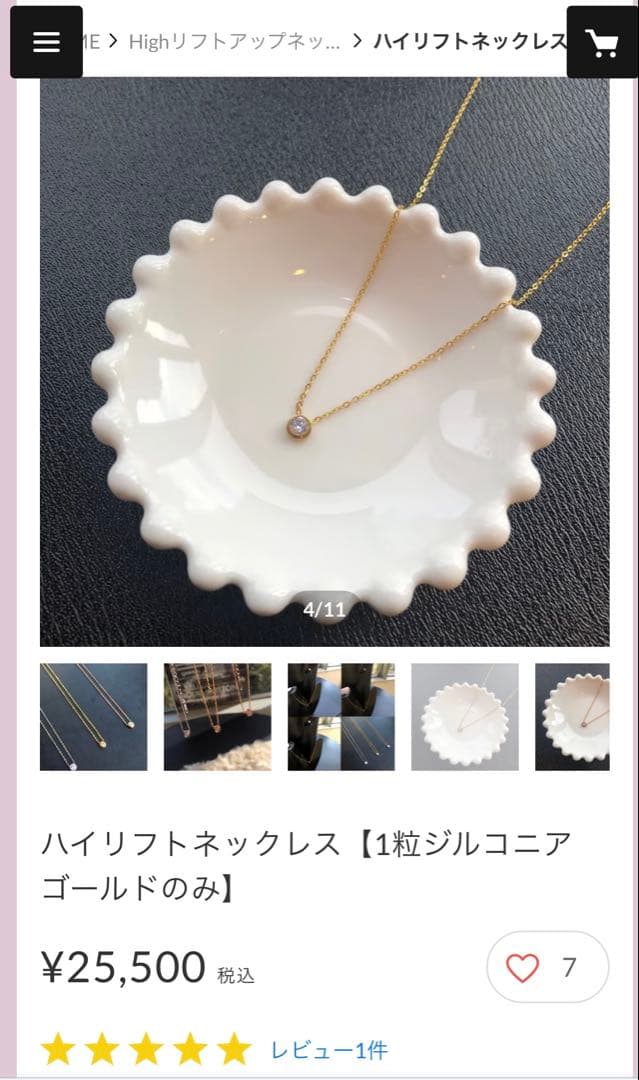Select the thumbnail with three necklaces on dark surface
Image resolution: width=639 pixels, height=1080 pixels.
[93, 717]
